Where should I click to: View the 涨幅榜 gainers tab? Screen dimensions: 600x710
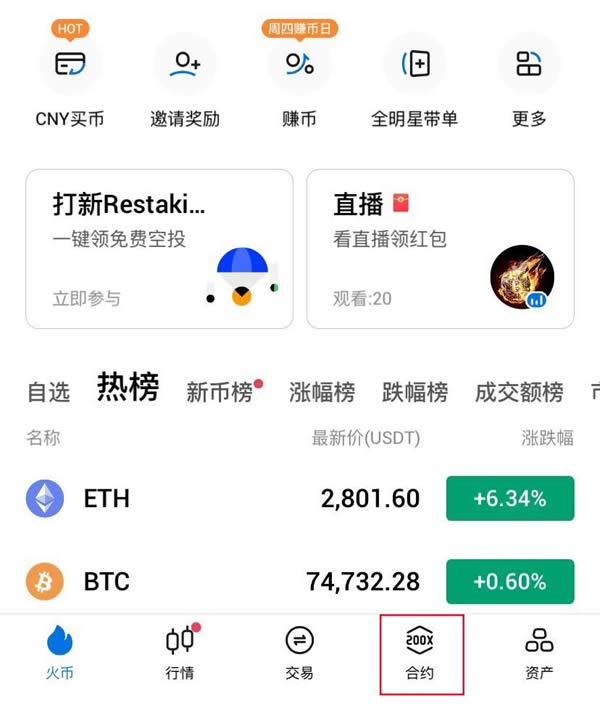tap(322, 392)
